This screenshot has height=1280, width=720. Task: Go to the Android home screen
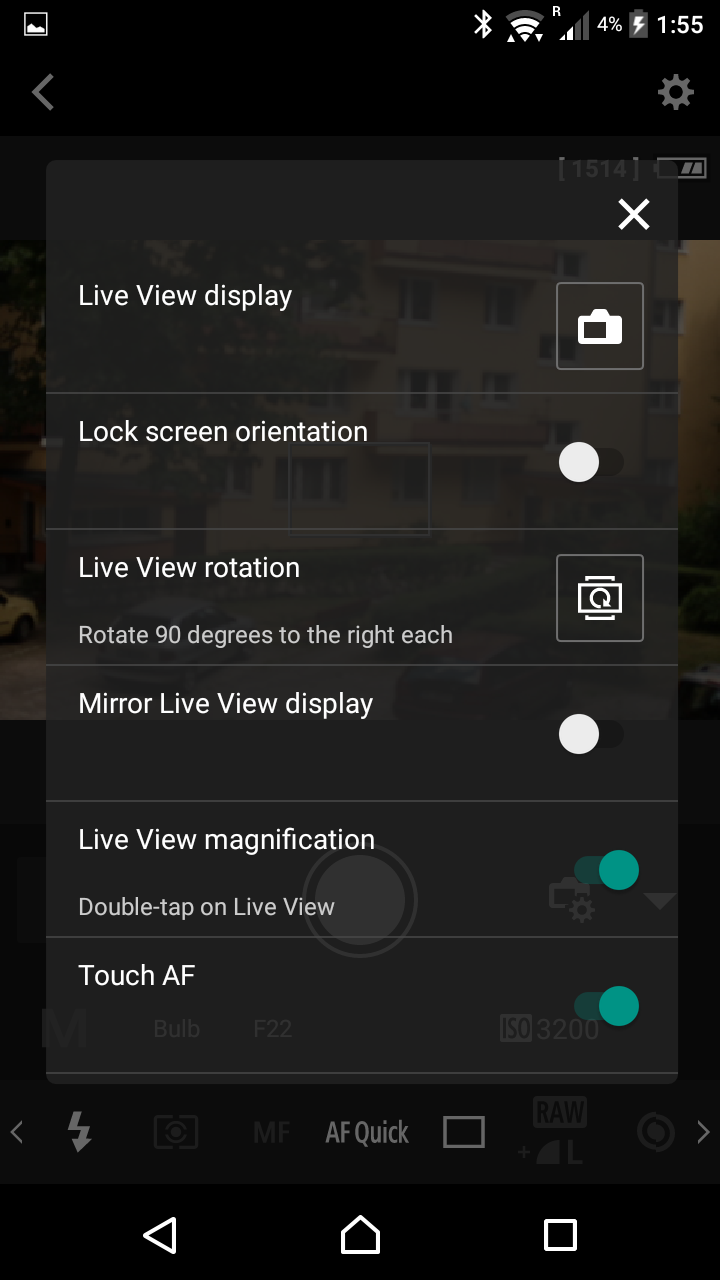pos(360,1235)
